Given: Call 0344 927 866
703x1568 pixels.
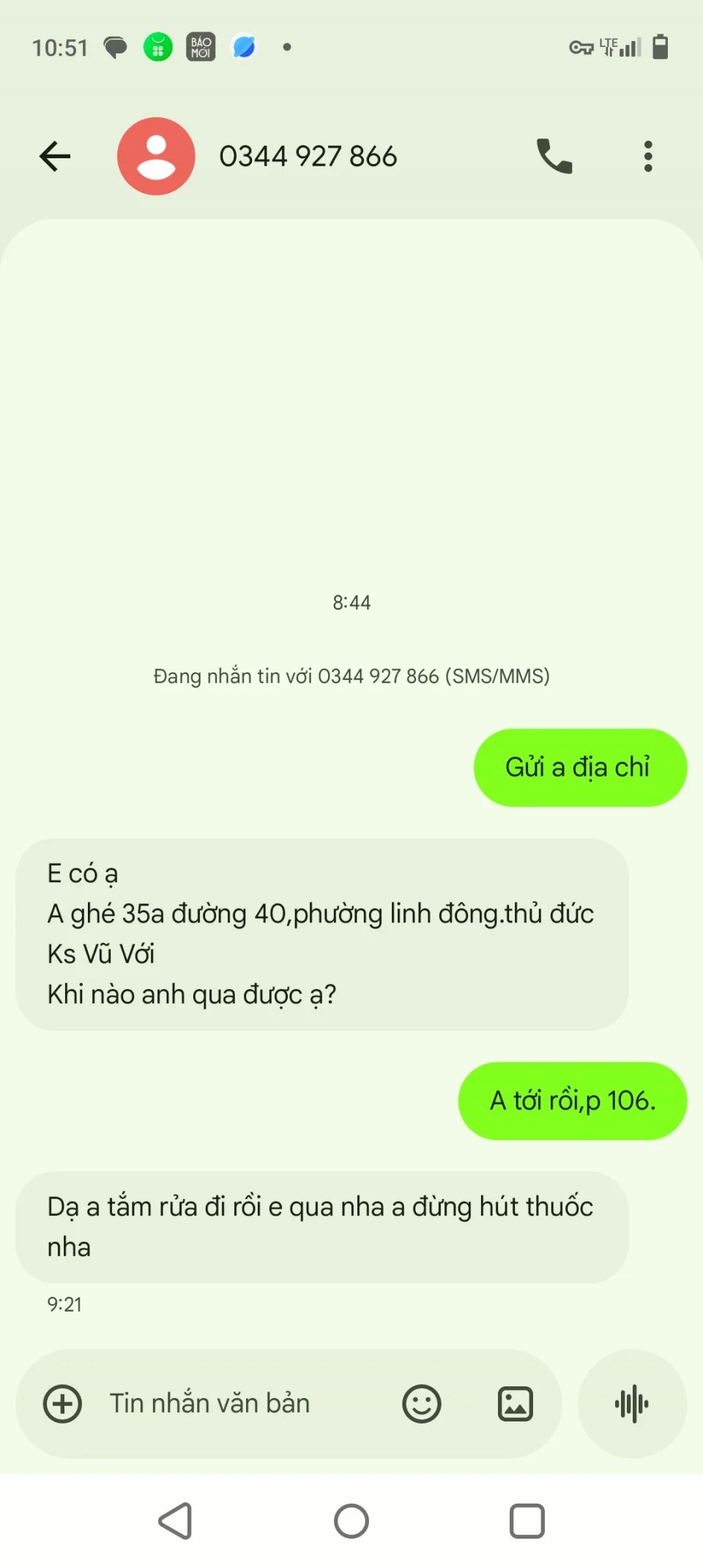Looking at the screenshot, I should pos(554,156).
